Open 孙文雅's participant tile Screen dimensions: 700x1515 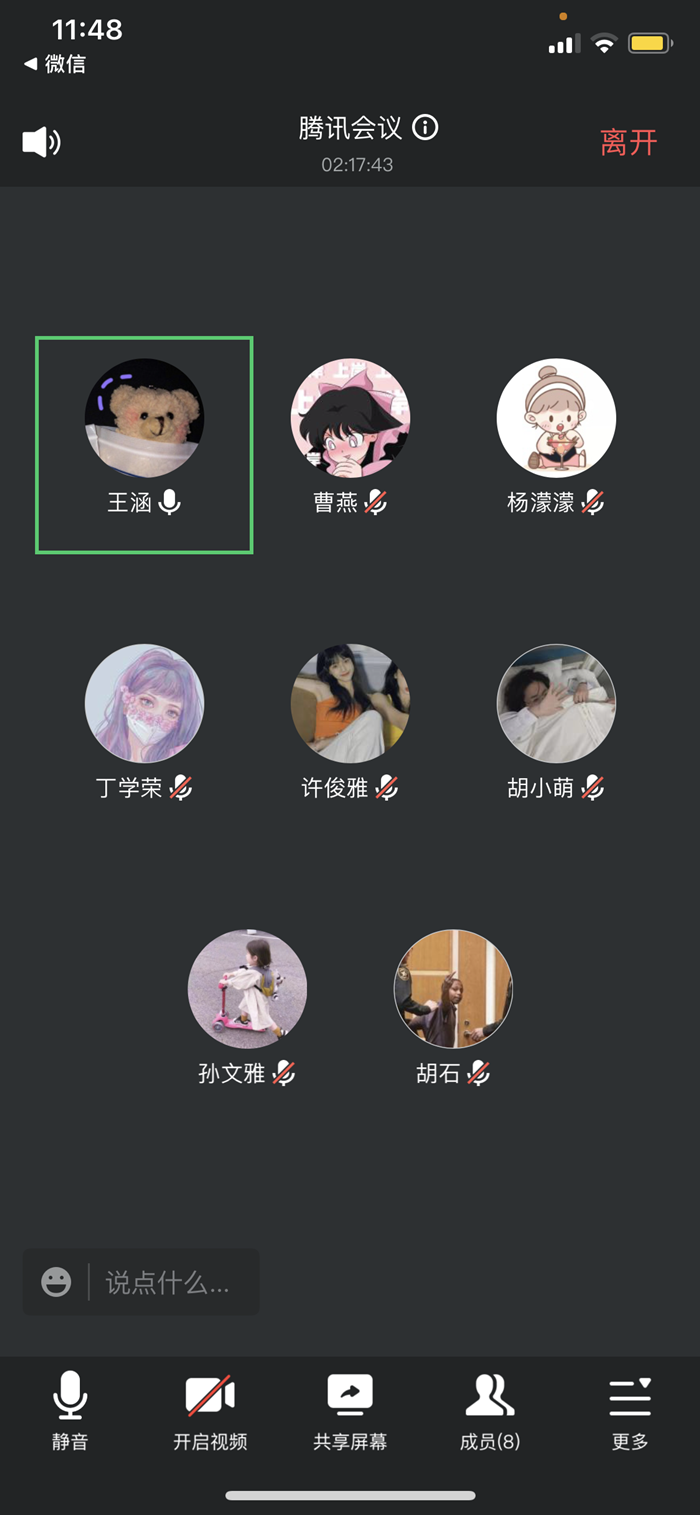pyautogui.click(x=247, y=989)
